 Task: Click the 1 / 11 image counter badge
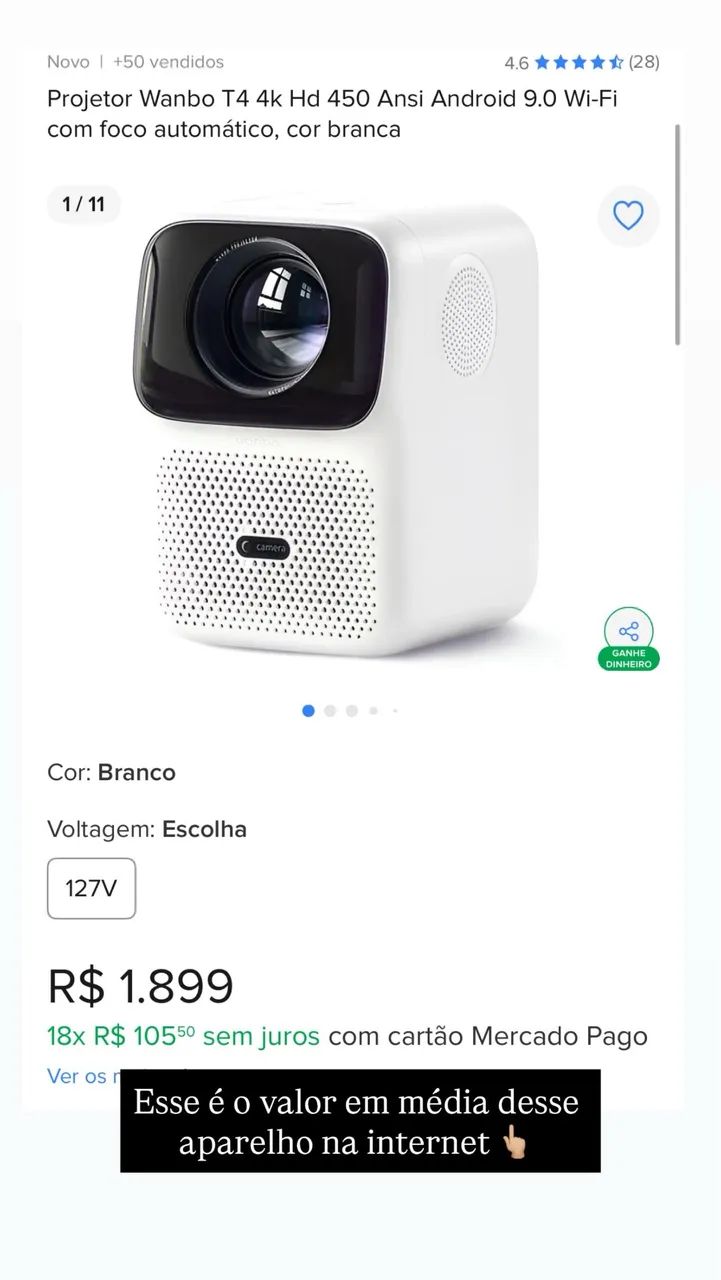[84, 204]
